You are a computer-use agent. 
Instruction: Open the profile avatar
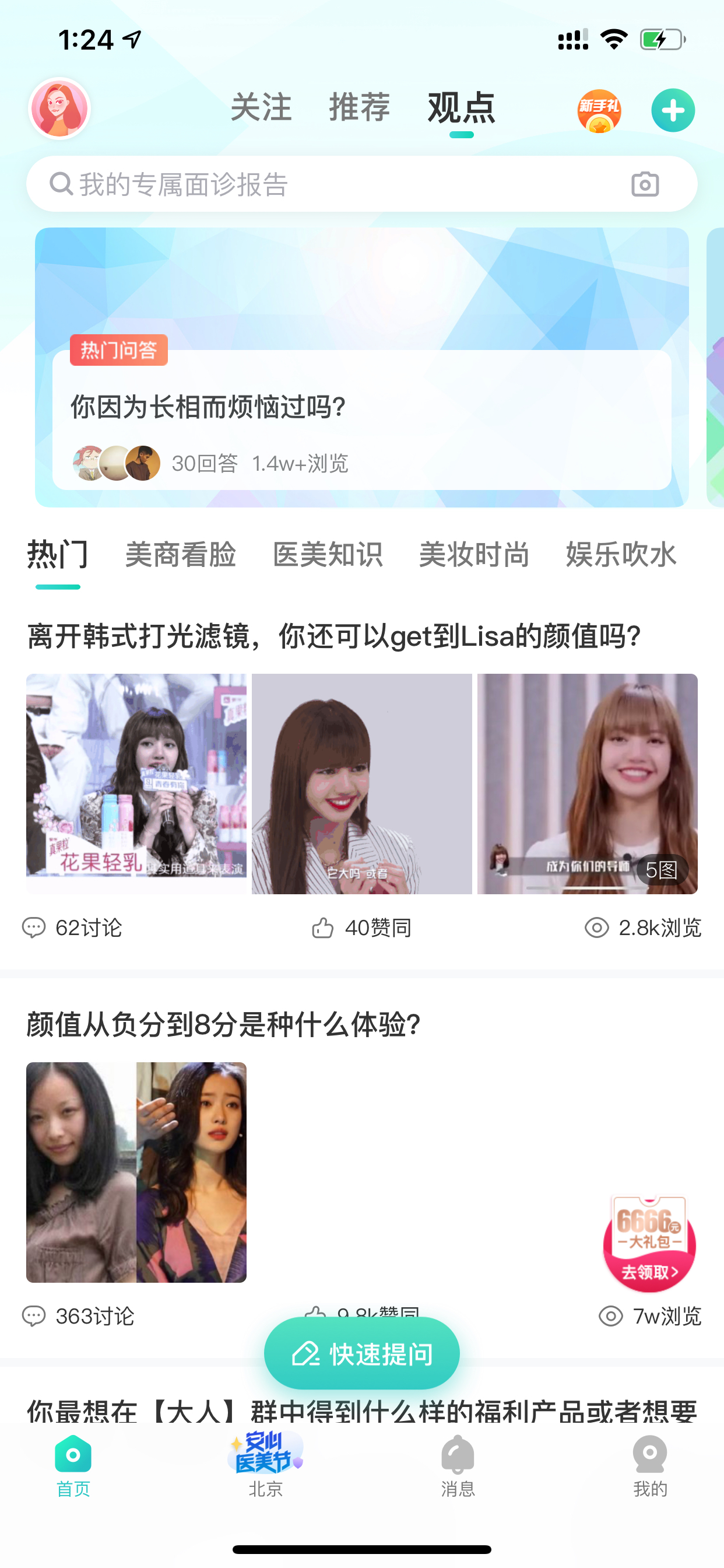(59, 108)
